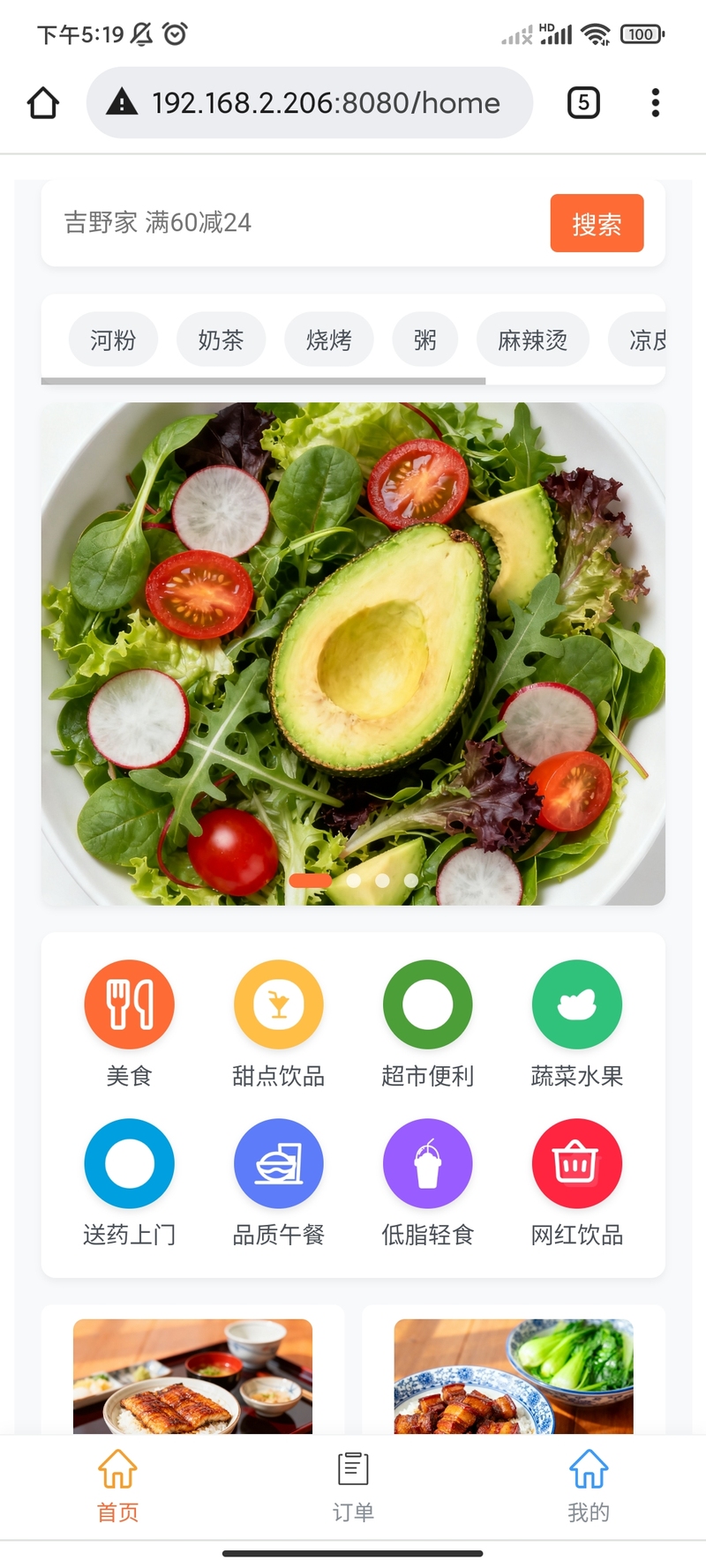Select the 麻辣烫 chip
Viewport: 706px width, 1568px height.
532,340
